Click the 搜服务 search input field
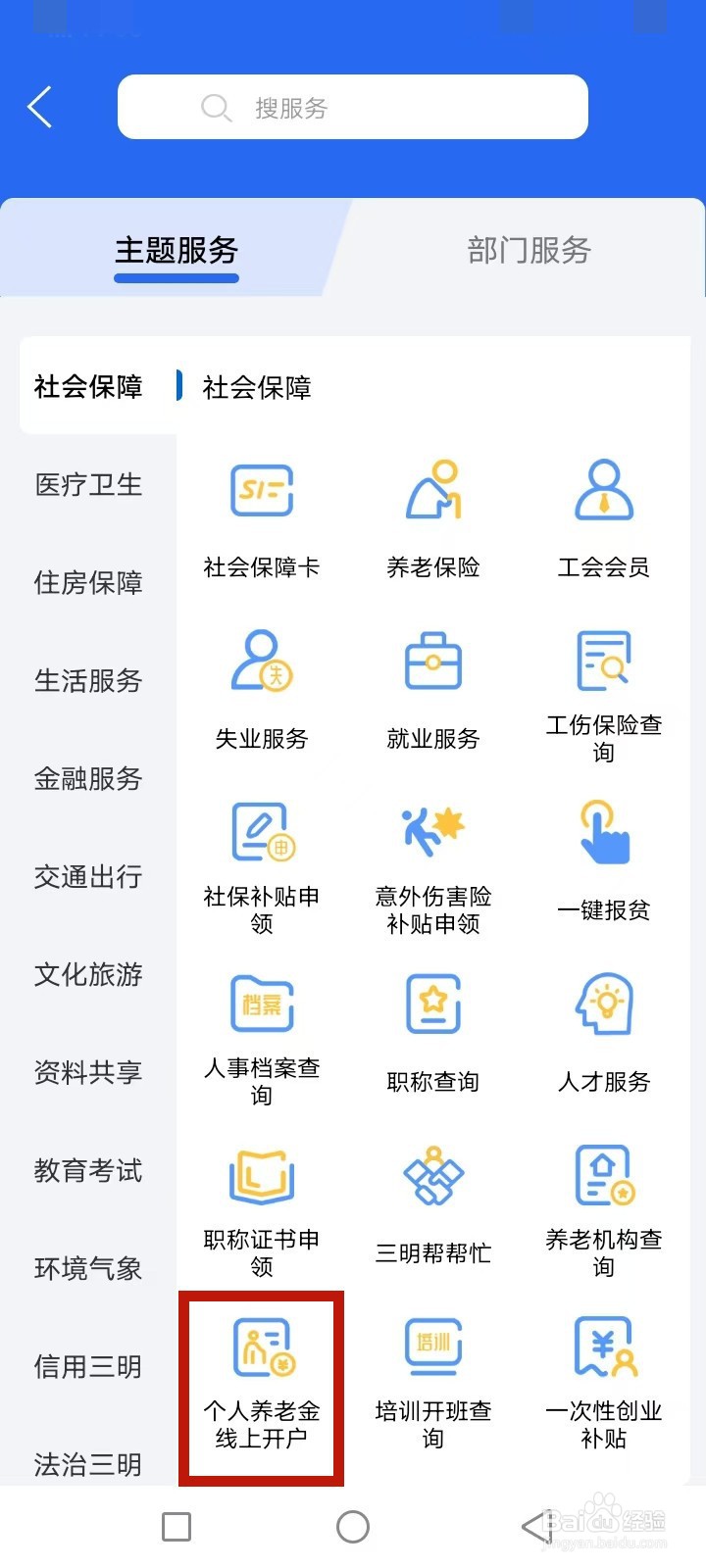706x1568 pixels. click(352, 107)
